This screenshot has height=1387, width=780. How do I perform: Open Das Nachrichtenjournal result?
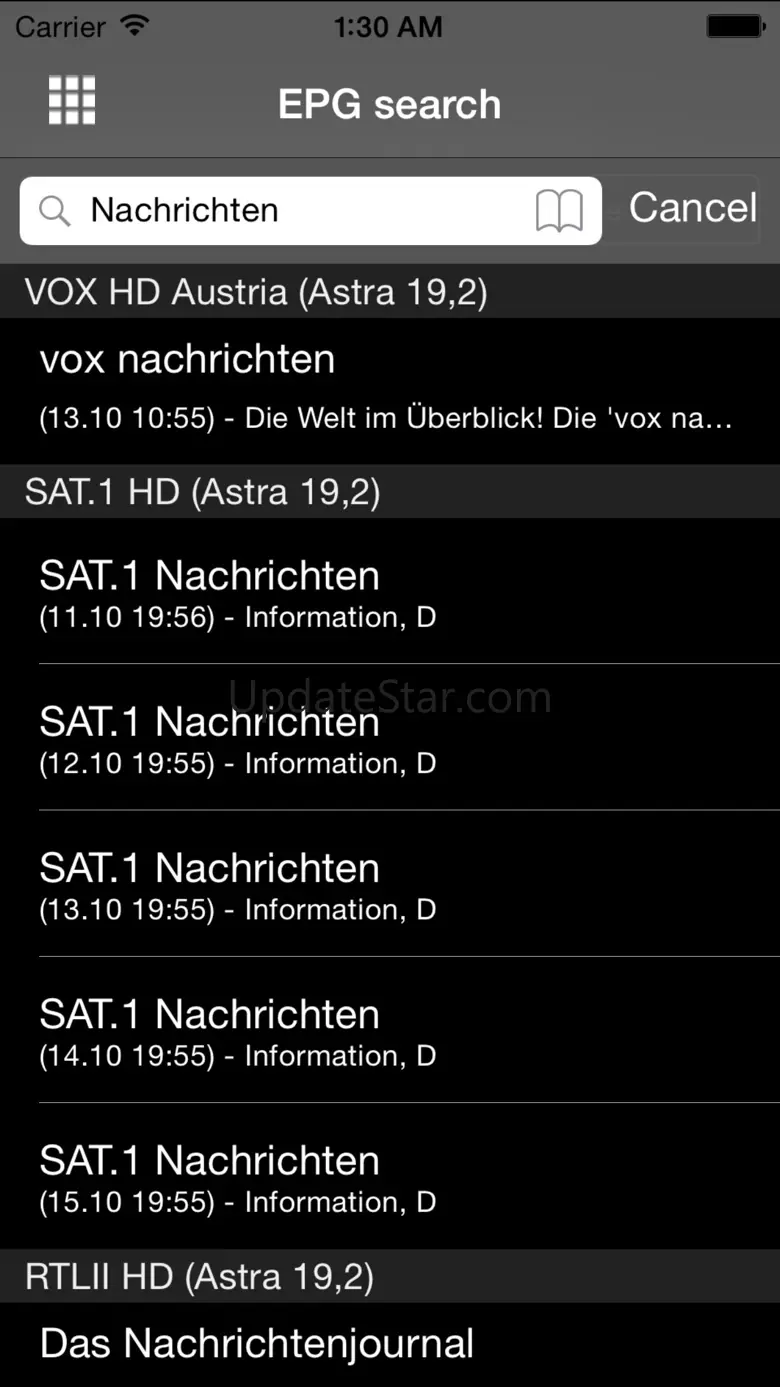tap(389, 1344)
